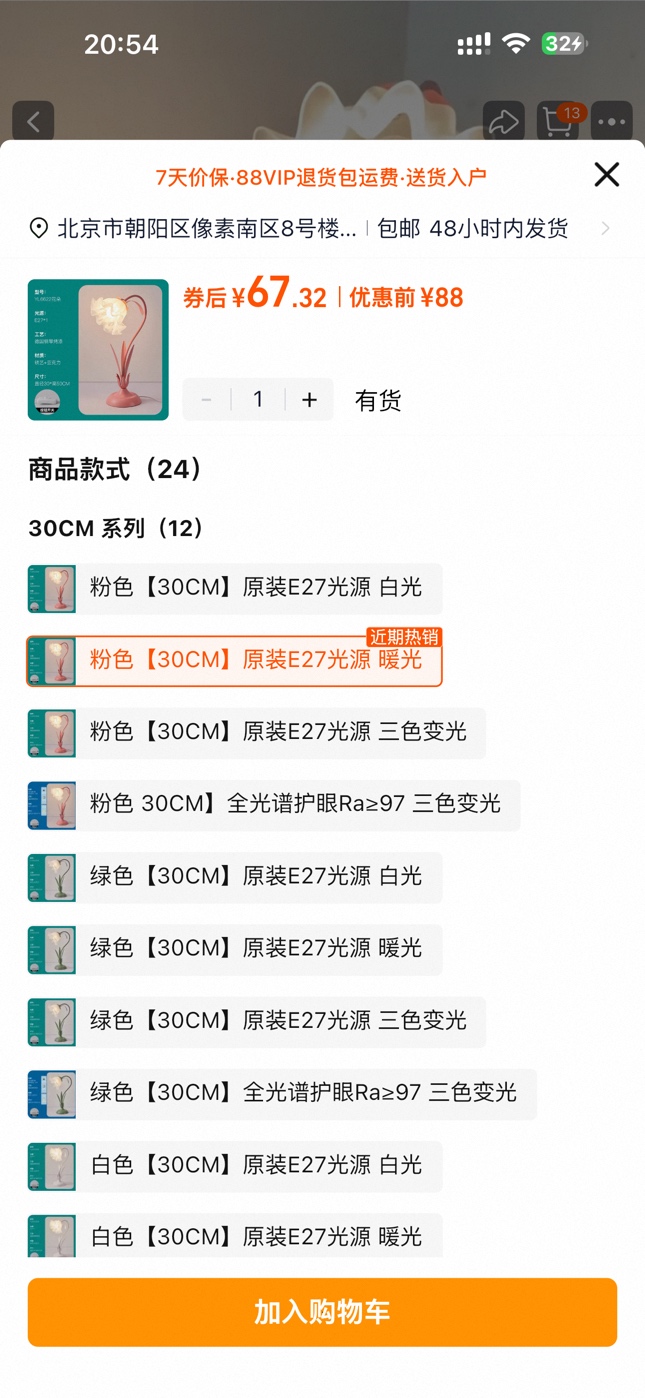Select 粉色【30CM】原装E27光源 白光
This screenshot has height=1398, width=645.
click(235, 588)
